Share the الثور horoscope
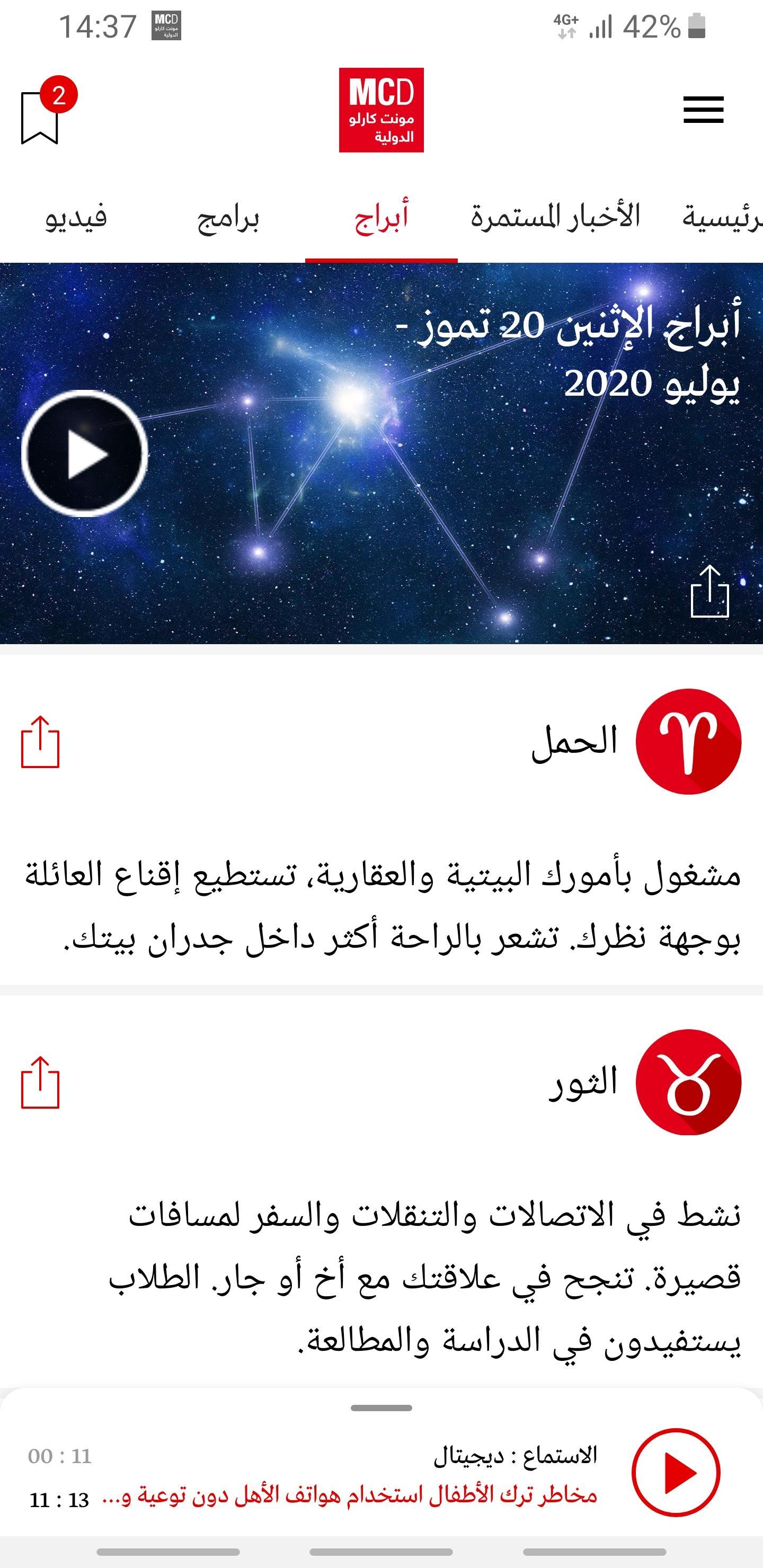Image resolution: width=763 pixels, height=1568 pixels. (x=40, y=1082)
